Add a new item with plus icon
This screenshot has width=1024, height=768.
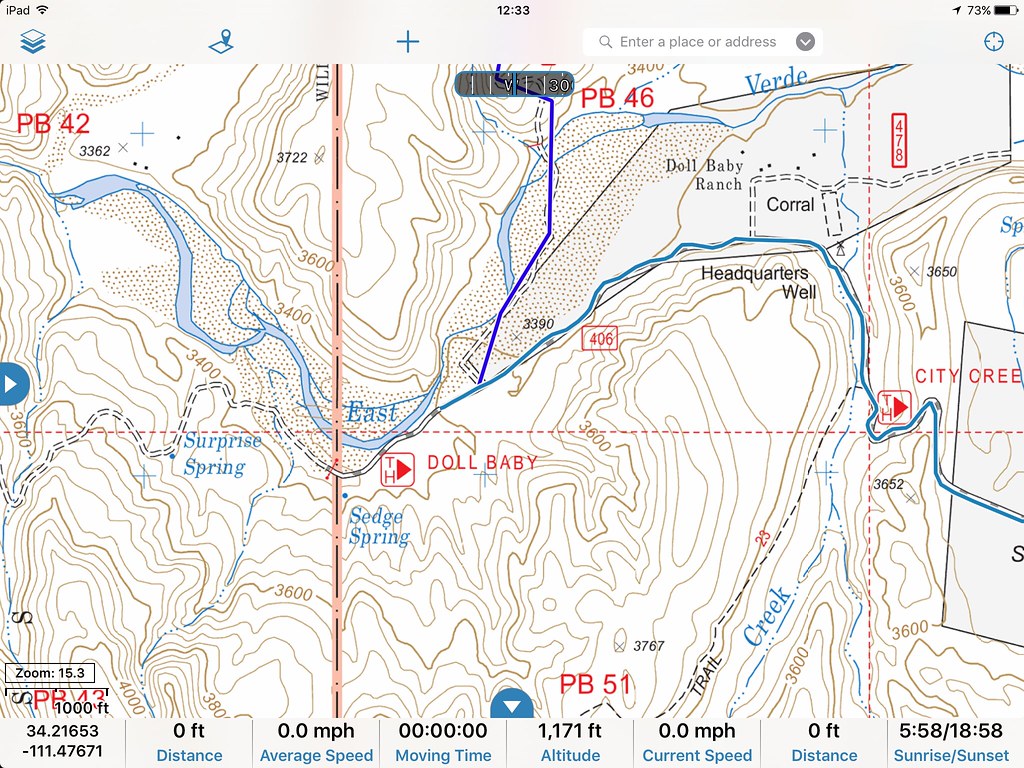[408, 42]
